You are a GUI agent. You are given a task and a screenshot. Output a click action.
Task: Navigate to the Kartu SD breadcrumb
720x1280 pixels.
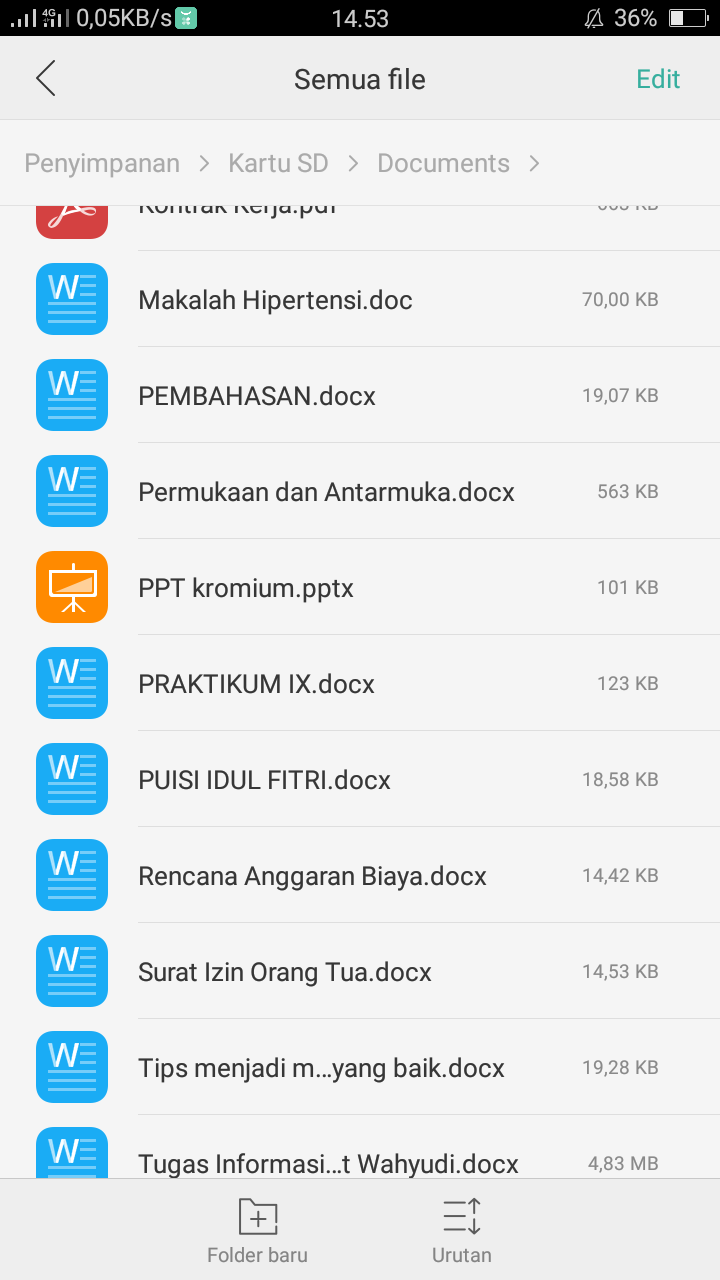coord(278,163)
